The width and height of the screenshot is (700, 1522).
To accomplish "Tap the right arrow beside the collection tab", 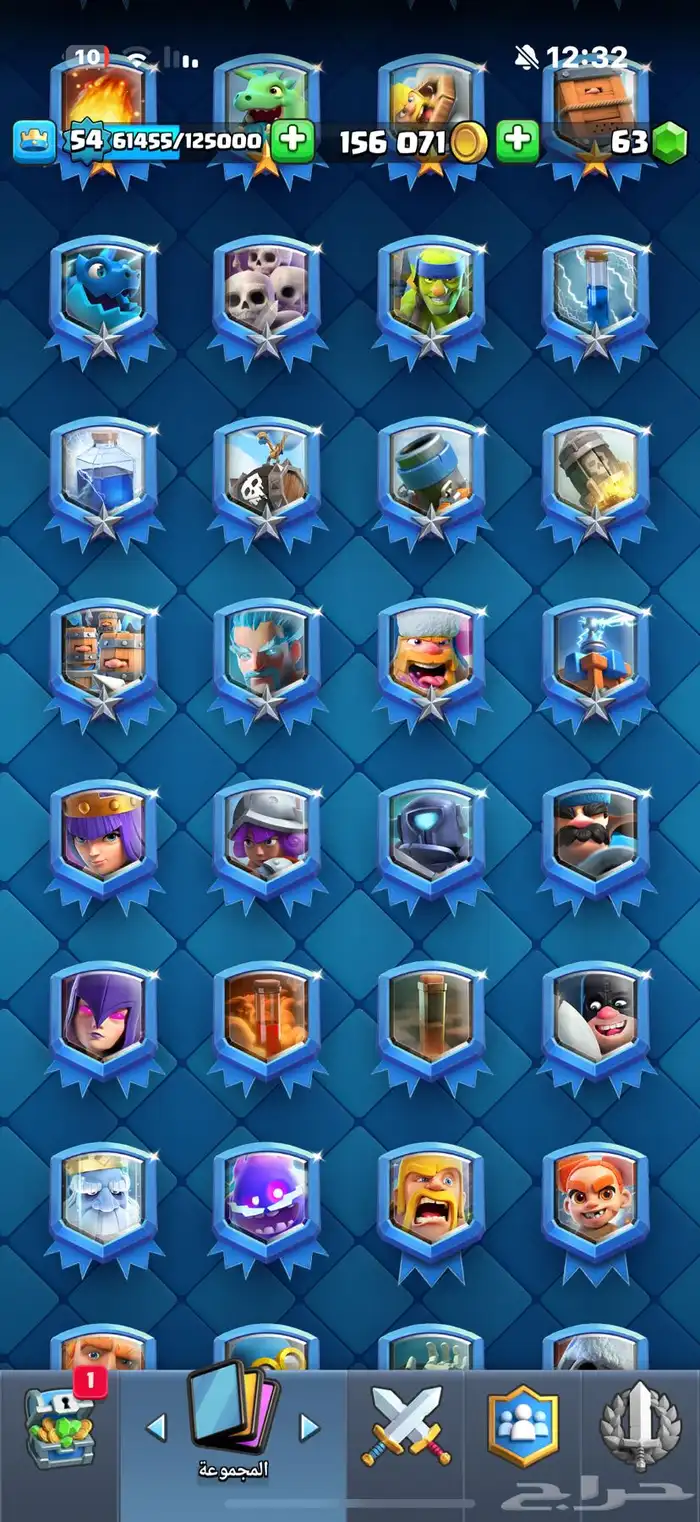I will [309, 1427].
